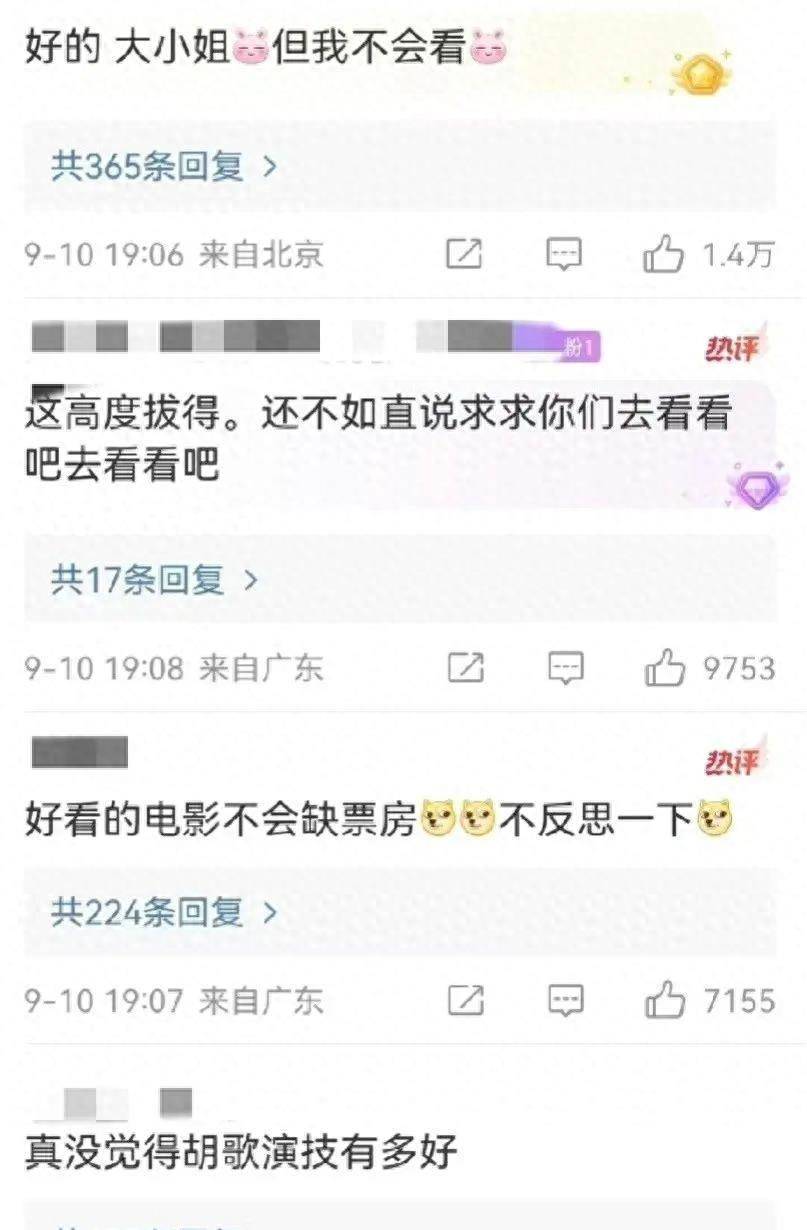Viewport: 807px width, 1230px height.
Task: Like the 19:07 comment about 票房
Action: click(665, 999)
